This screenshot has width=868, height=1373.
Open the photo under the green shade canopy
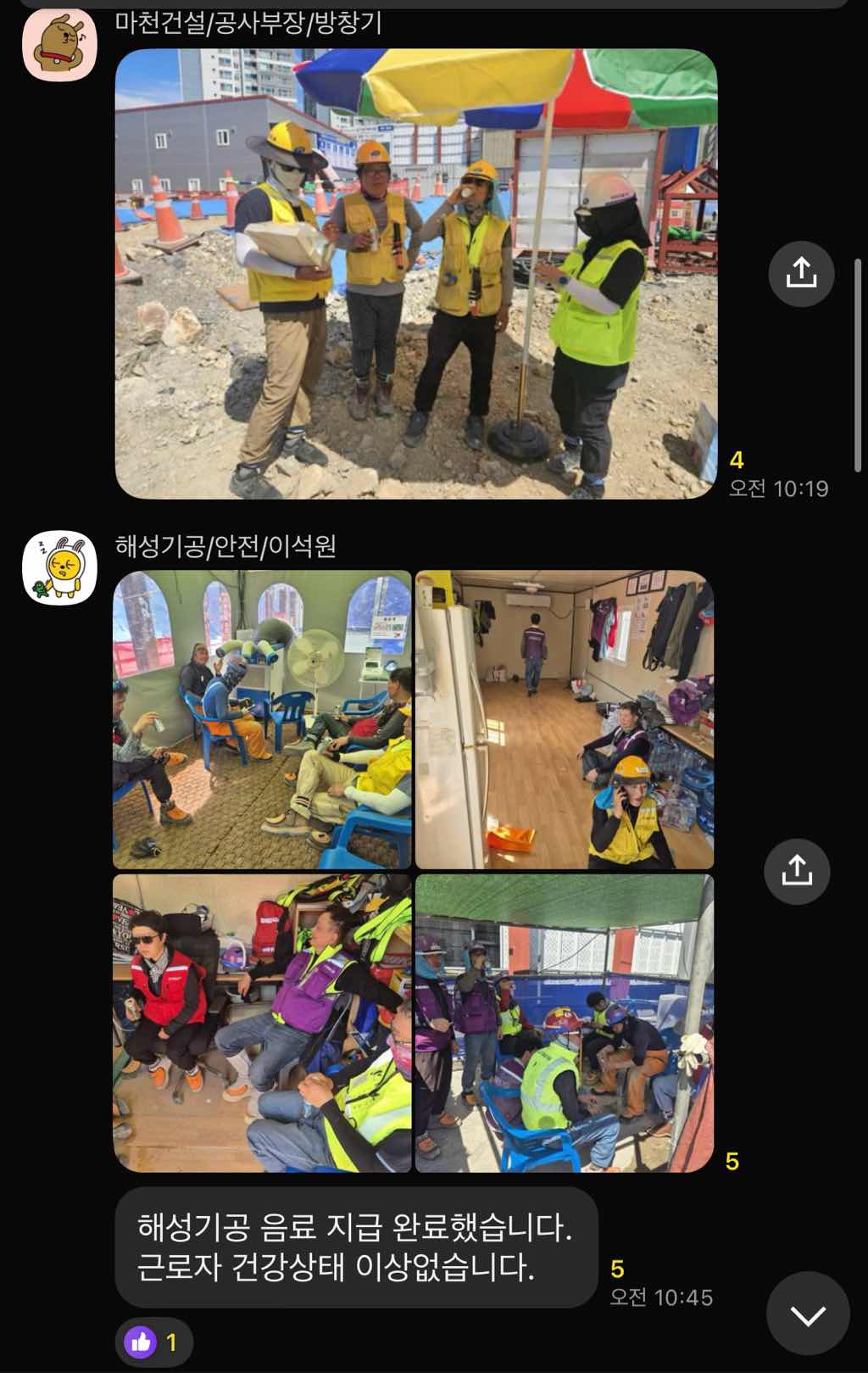pyautogui.click(x=565, y=1023)
